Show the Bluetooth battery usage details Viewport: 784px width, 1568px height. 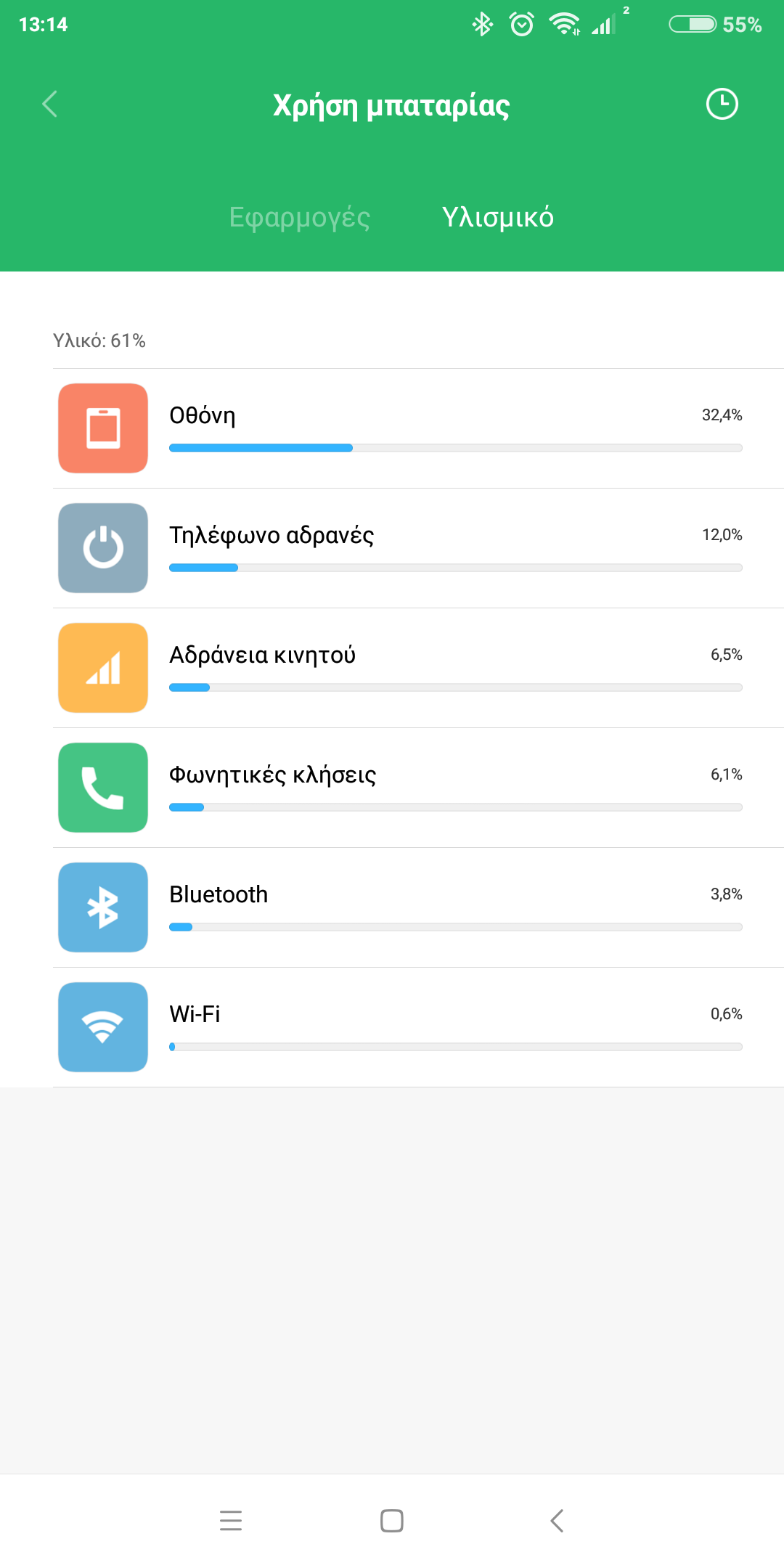[x=418, y=907]
